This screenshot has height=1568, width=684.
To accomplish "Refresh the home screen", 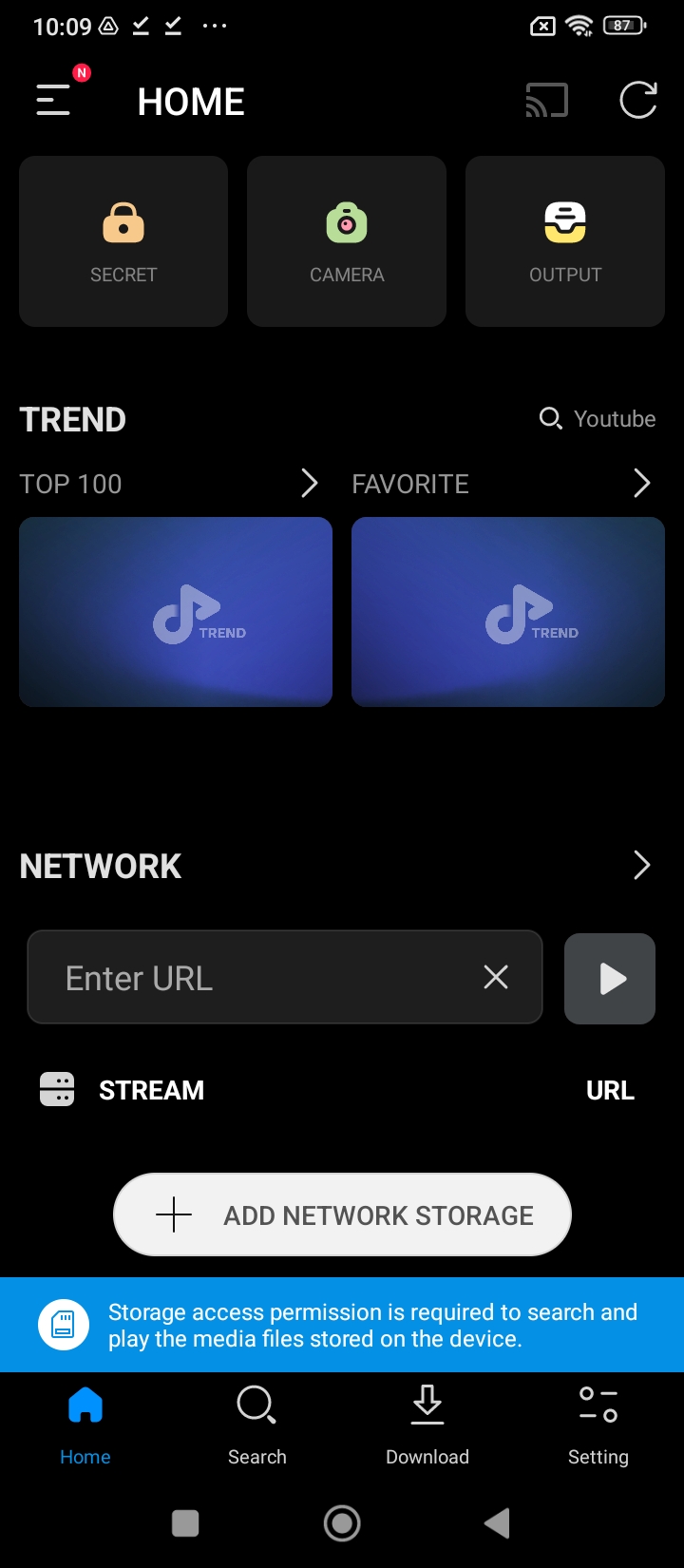I will coord(637,100).
